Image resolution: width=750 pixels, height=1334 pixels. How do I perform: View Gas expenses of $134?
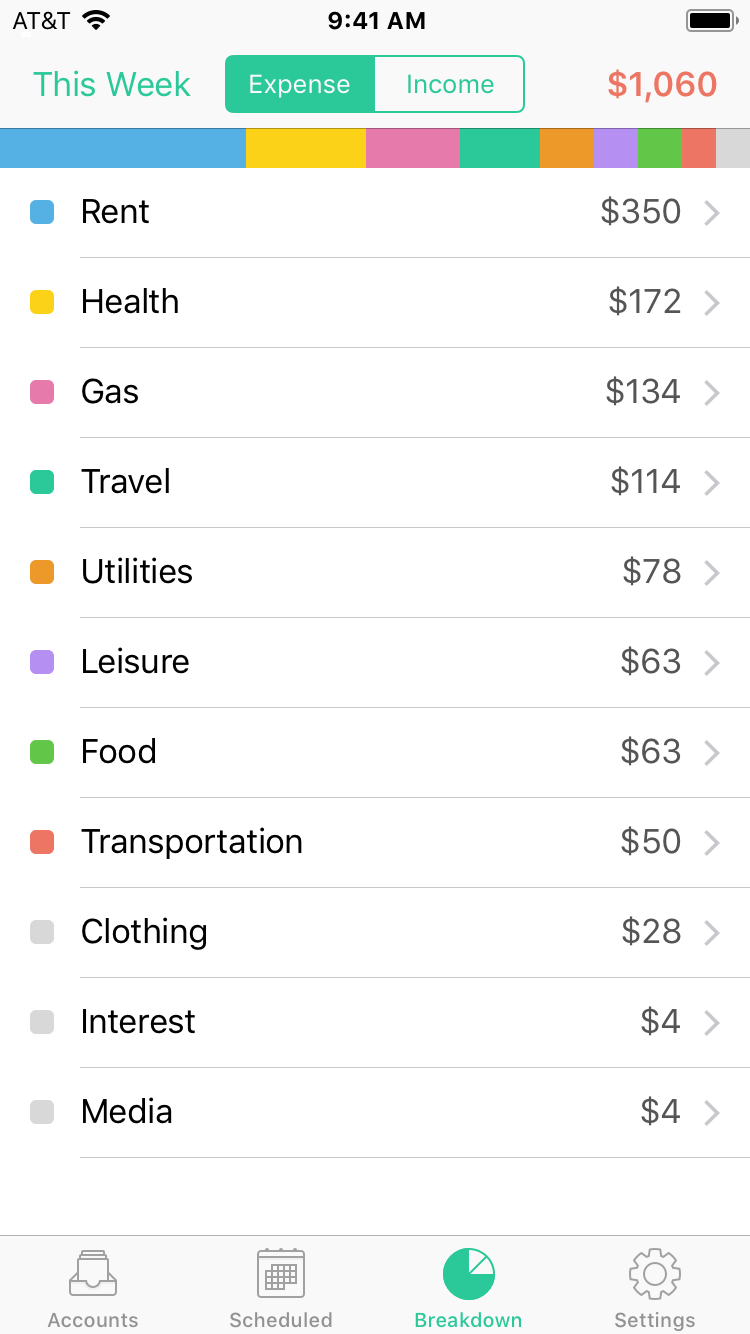point(375,392)
